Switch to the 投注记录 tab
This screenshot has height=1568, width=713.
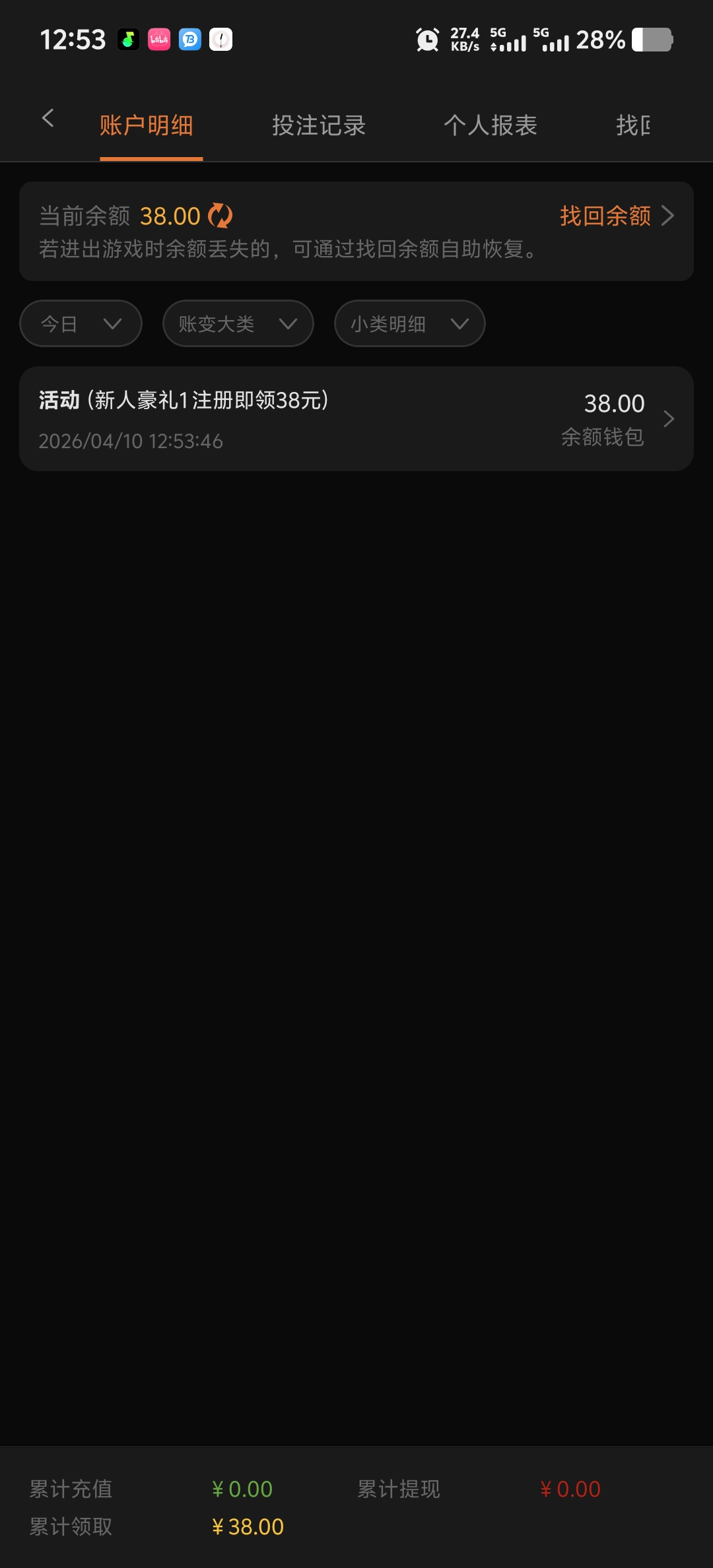pyautogui.click(x=320, y=125)
